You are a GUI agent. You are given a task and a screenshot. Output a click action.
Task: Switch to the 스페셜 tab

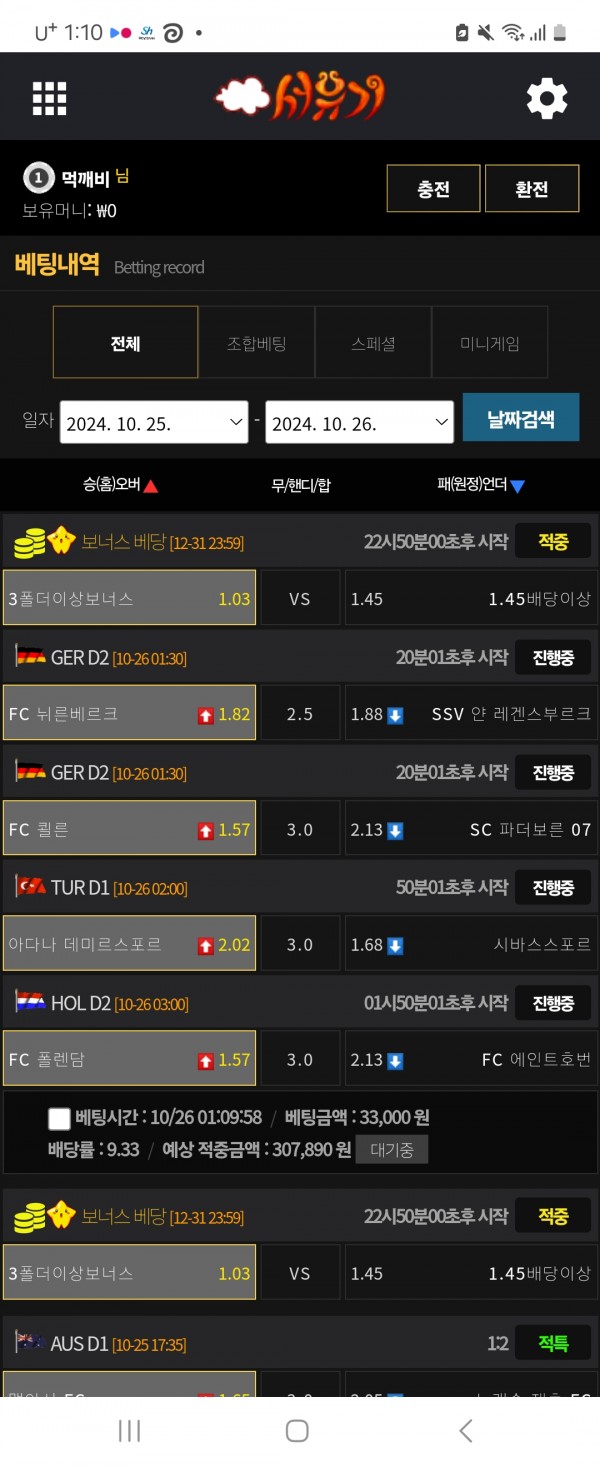373,343
